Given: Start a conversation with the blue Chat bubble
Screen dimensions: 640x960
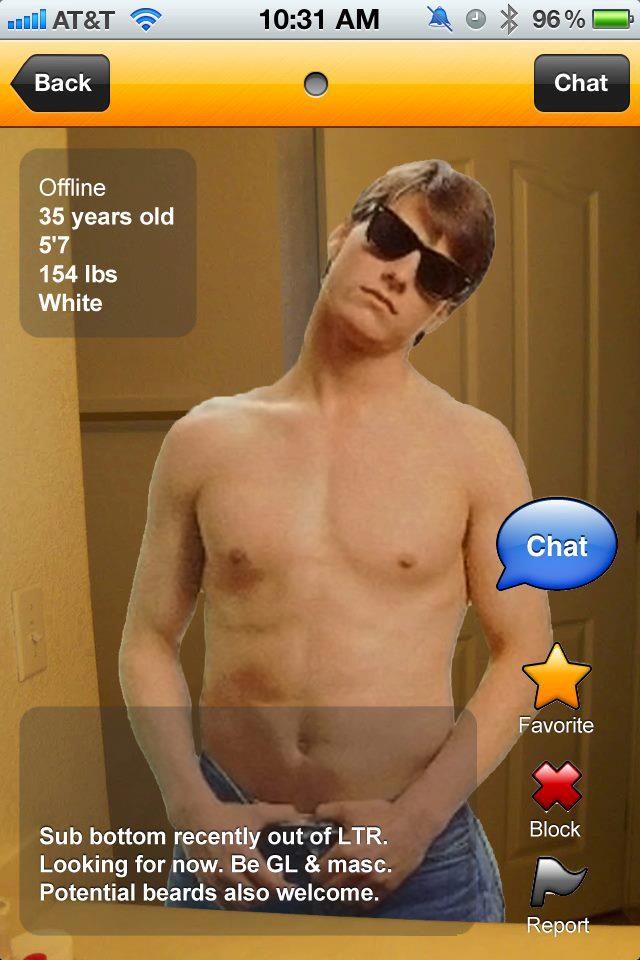Looking at the screenshot, I should 557,545.
